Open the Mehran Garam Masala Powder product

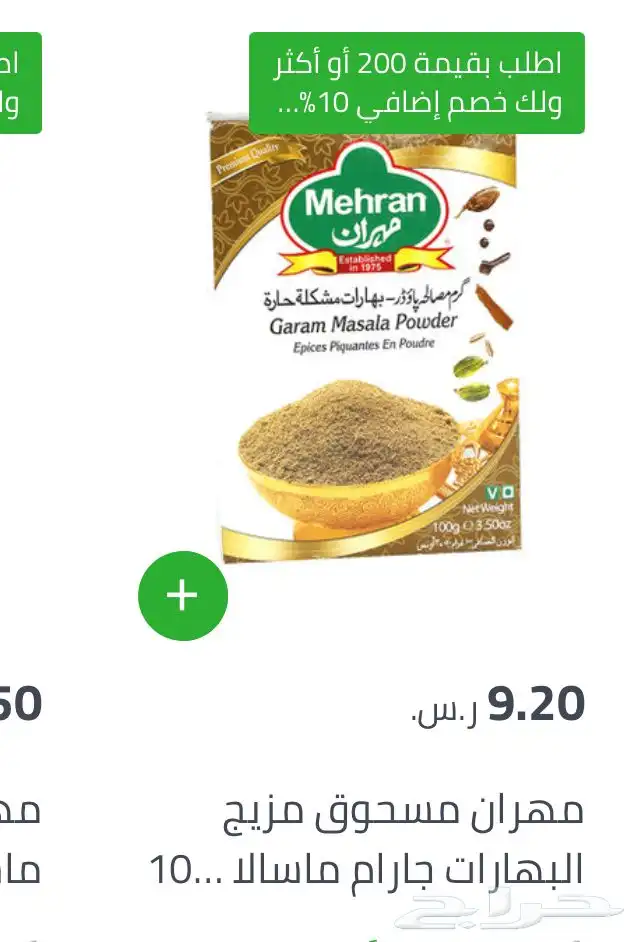366,340
